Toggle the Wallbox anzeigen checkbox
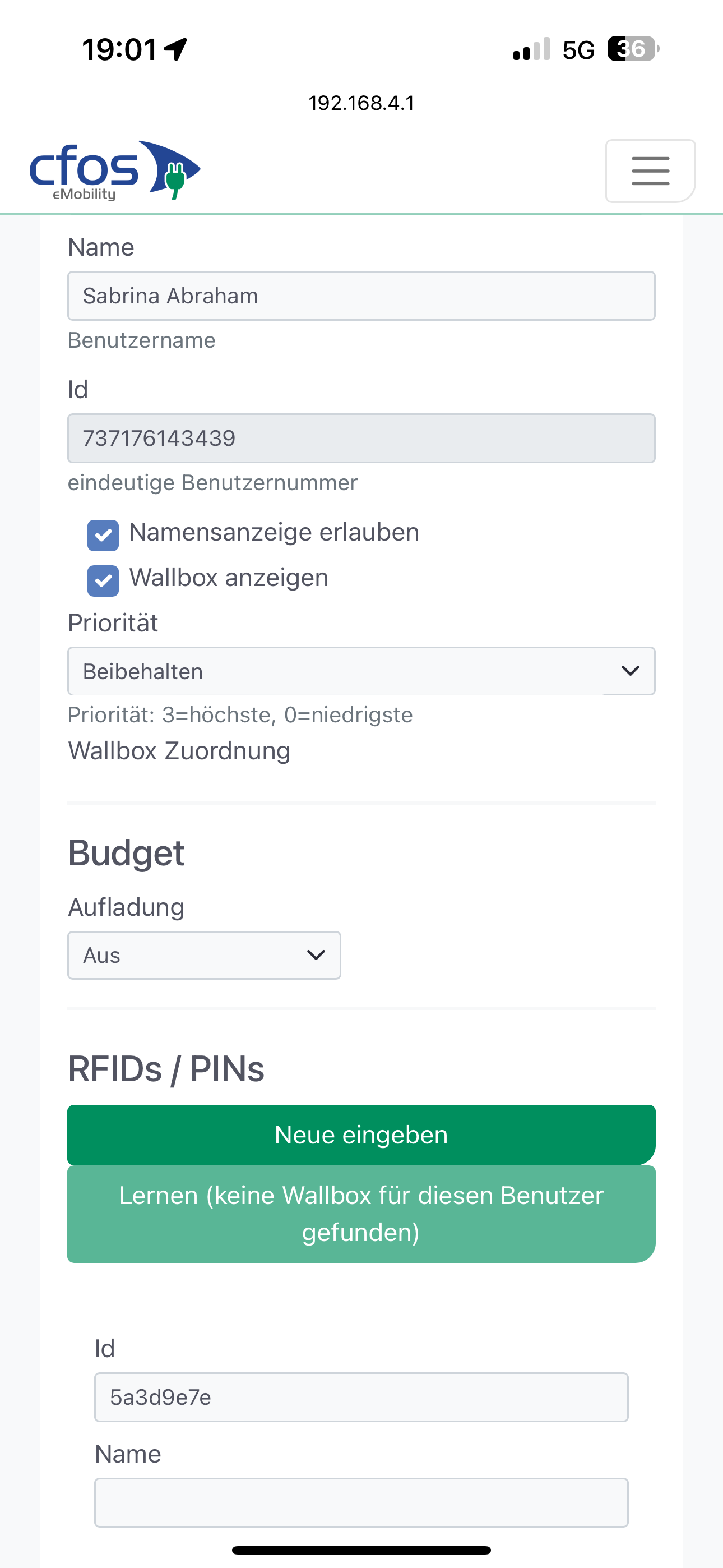The height and width of the screenshot is (1568, 723). tap(103, 580)
